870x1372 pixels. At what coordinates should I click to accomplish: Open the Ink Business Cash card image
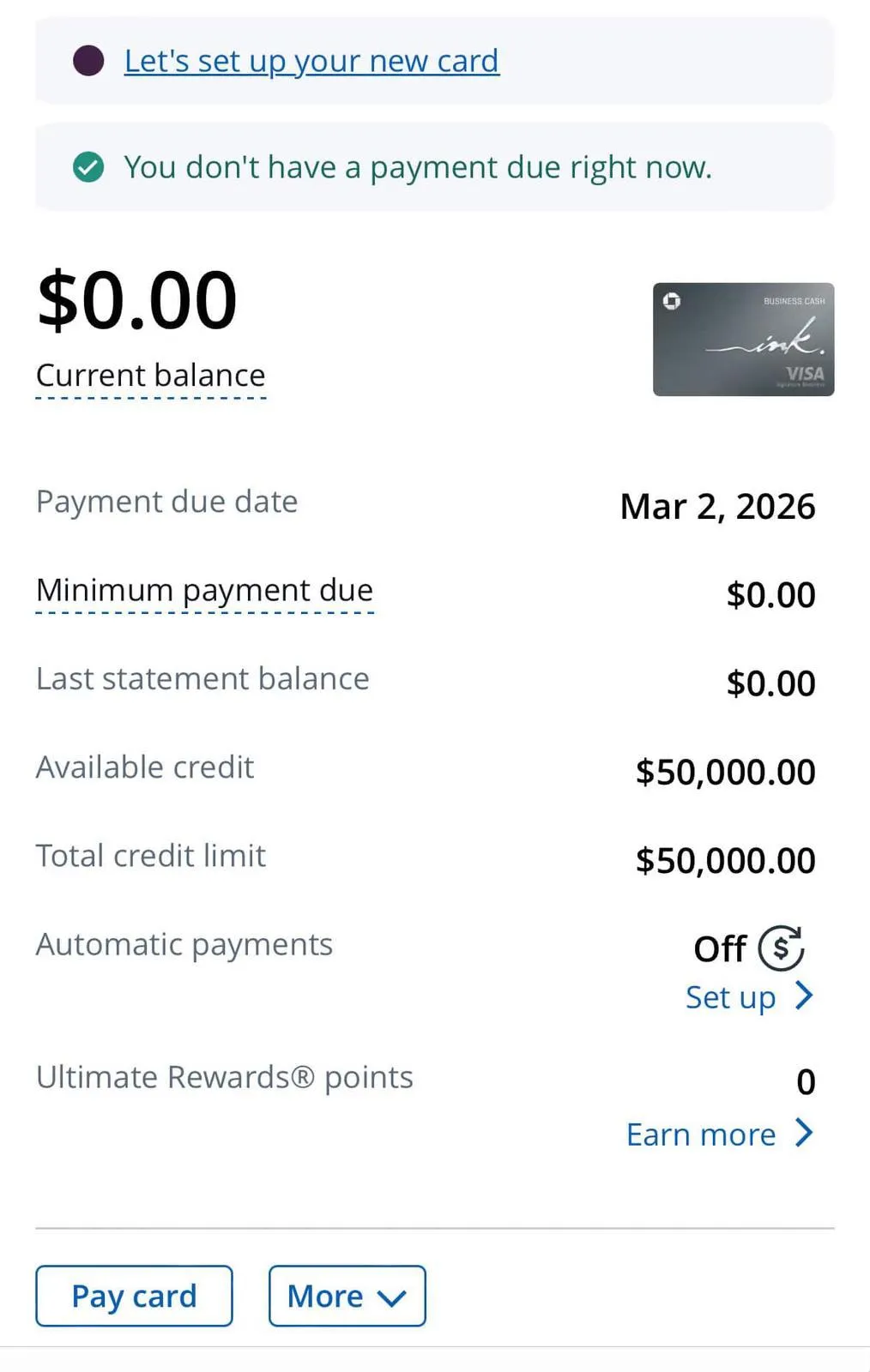pyautogui.click(x=743, y=340)
